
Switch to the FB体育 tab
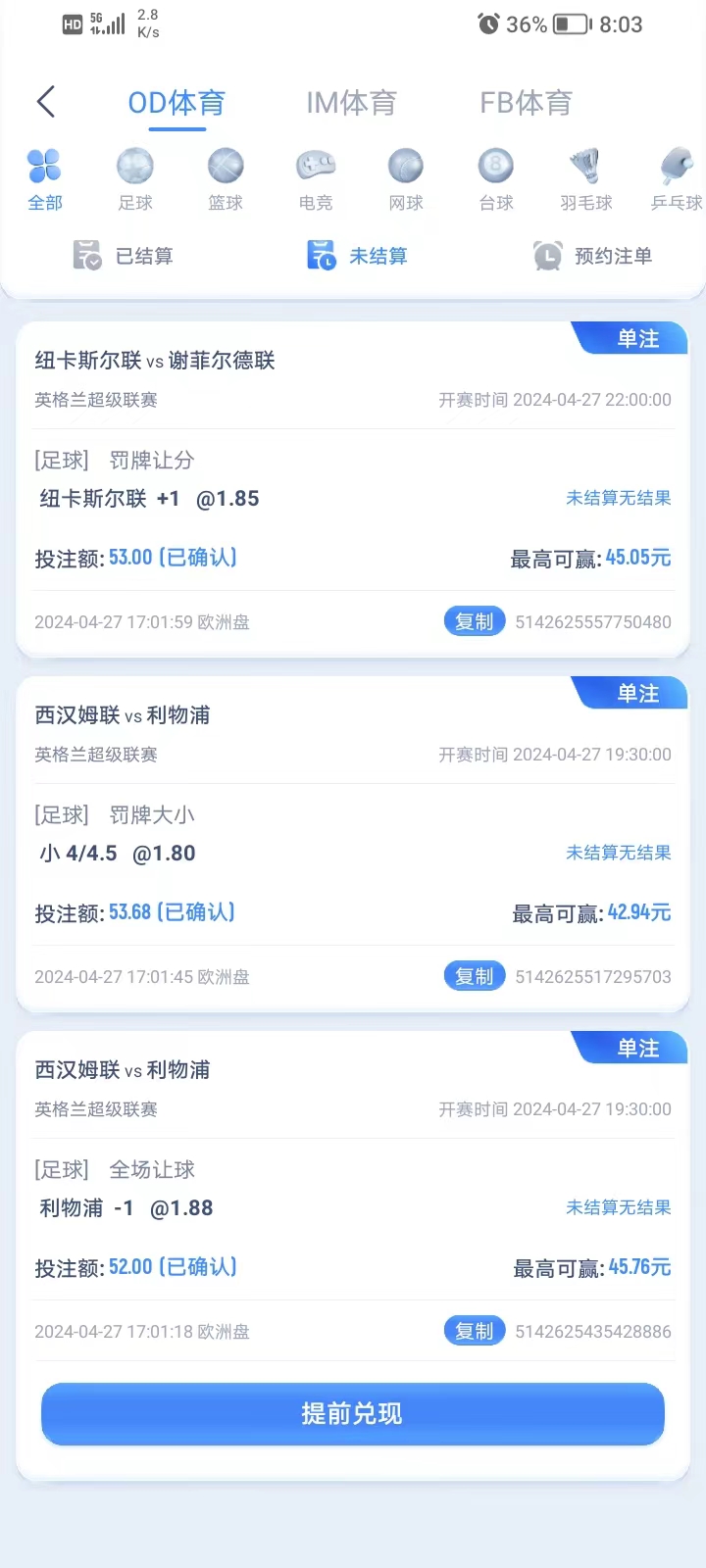click(526, 102)
